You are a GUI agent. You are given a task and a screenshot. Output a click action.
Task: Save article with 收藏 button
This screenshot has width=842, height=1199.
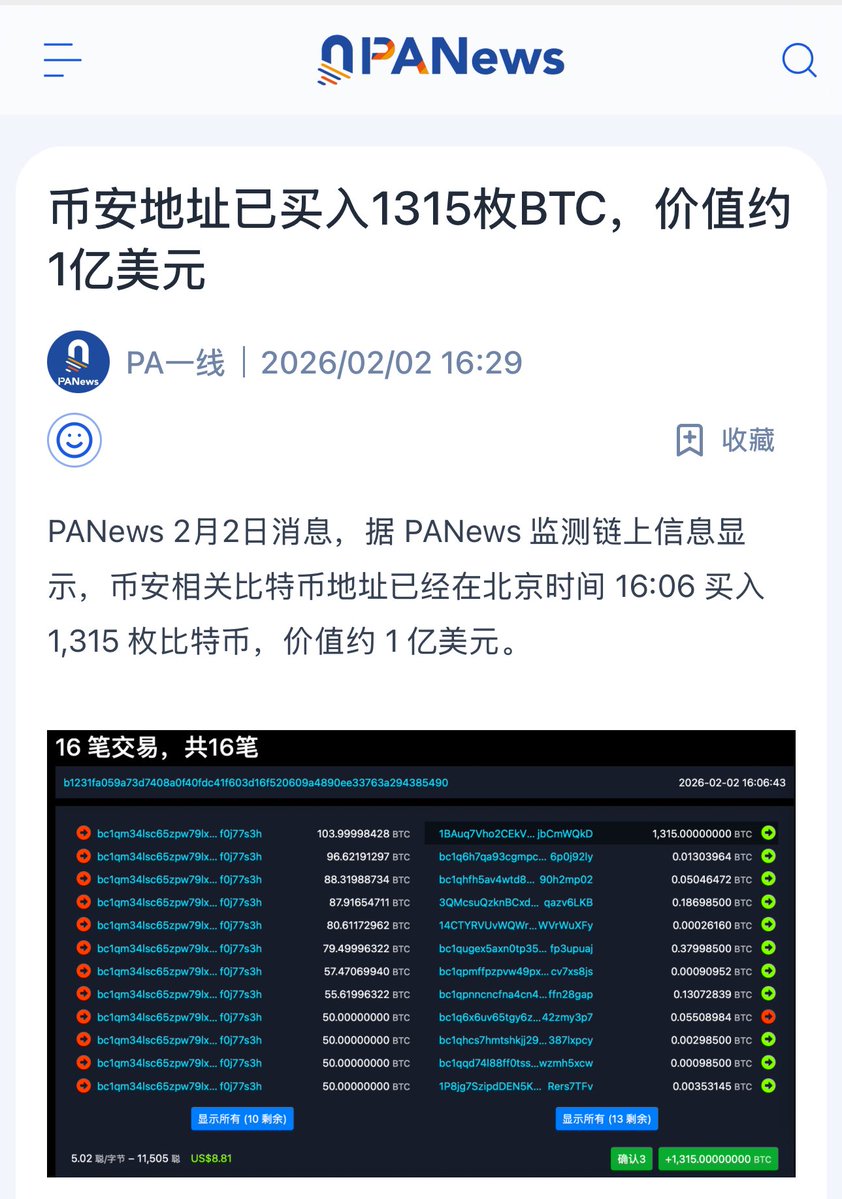pos(726,440)
